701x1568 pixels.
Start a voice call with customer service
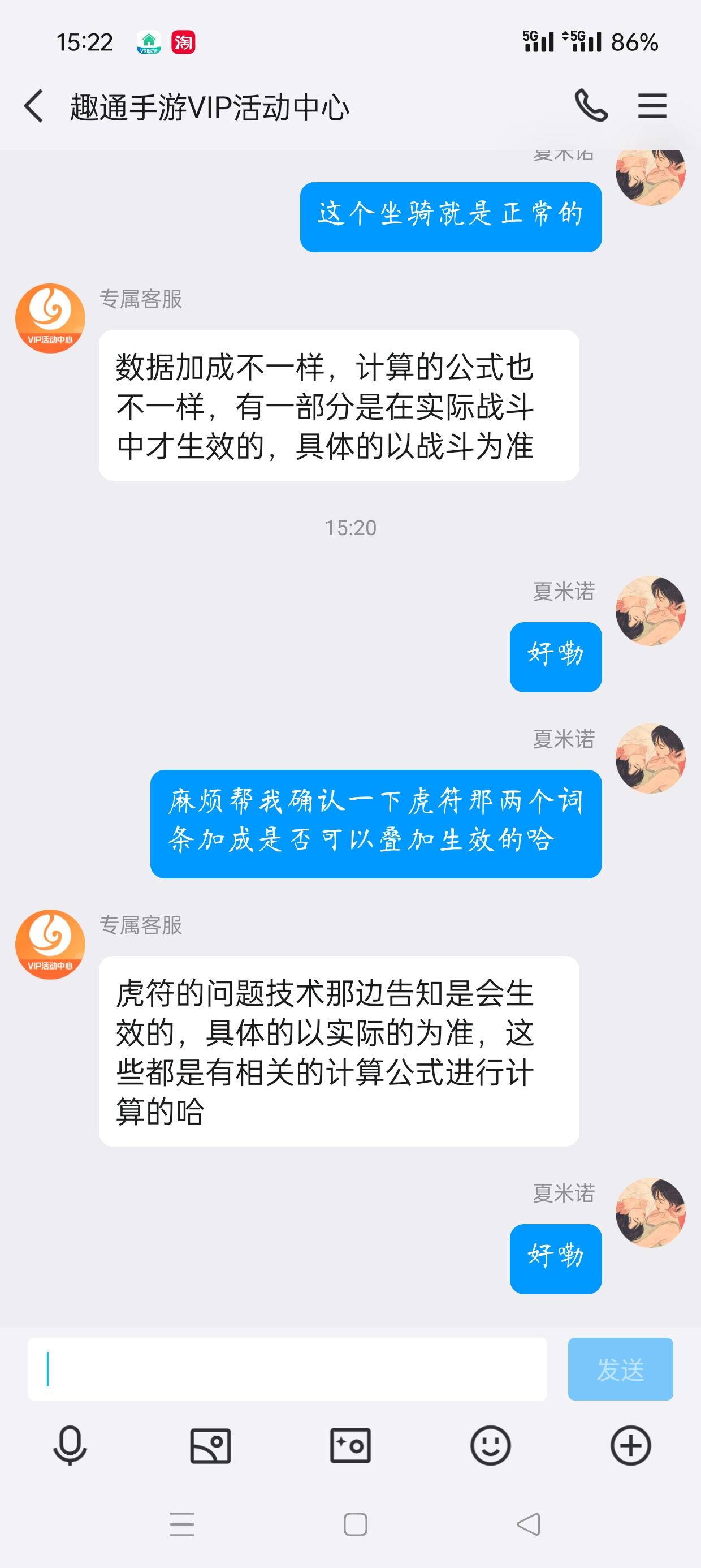coord(591,105)
